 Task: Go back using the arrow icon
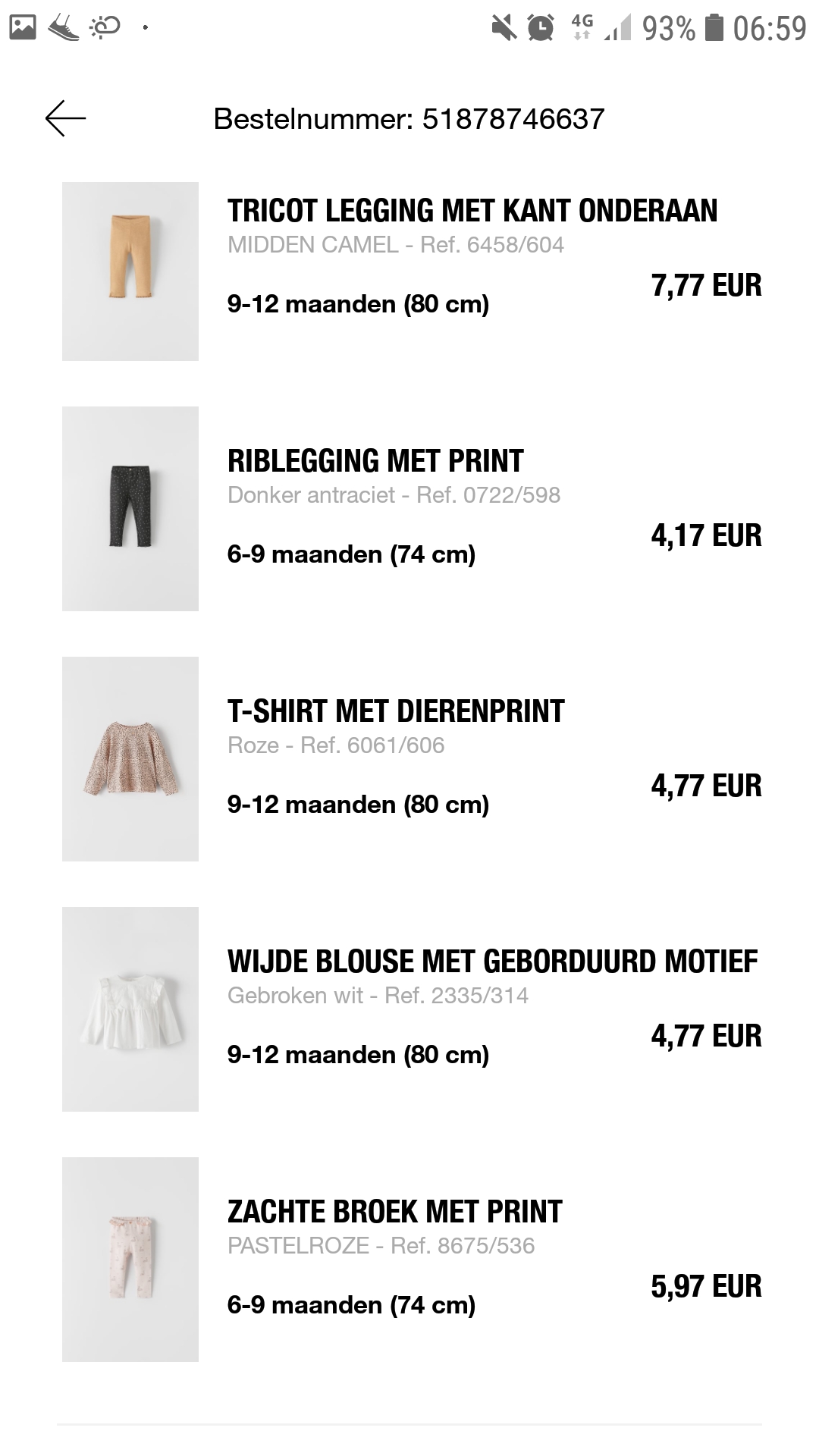(x=65, y=118)
